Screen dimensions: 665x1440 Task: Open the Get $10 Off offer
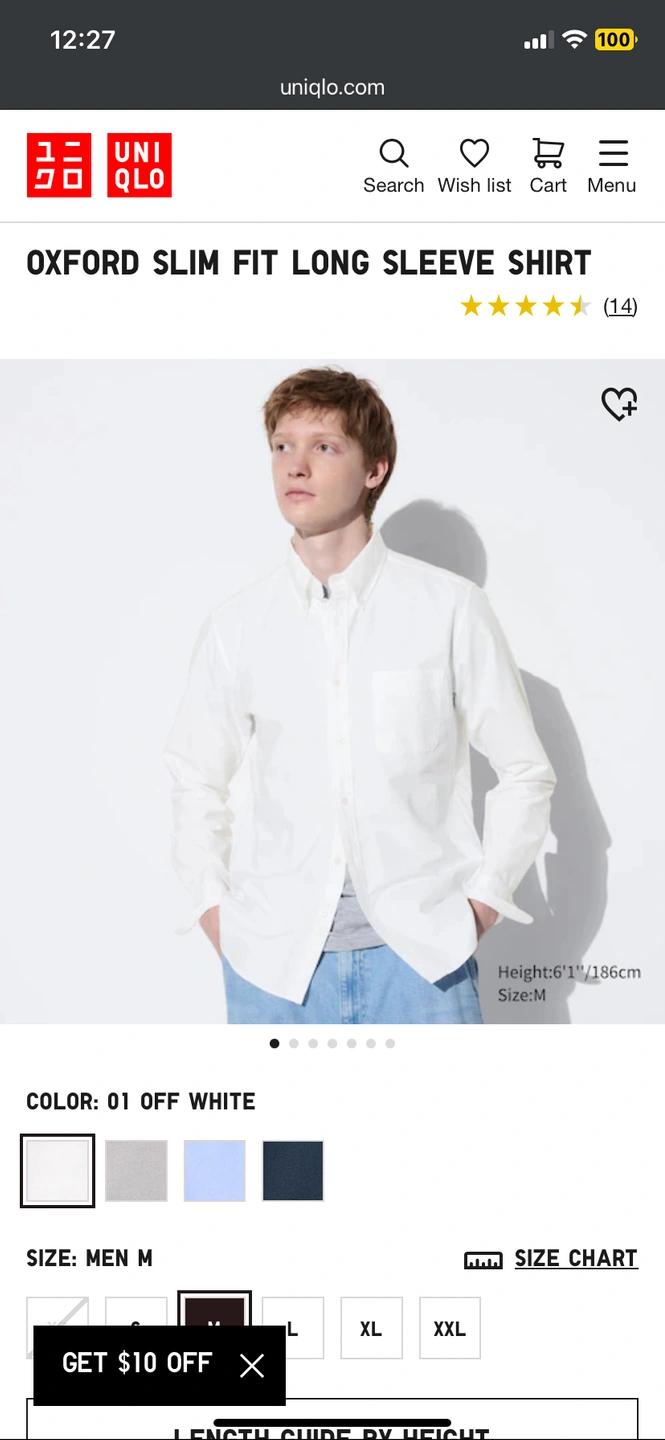137,1363
